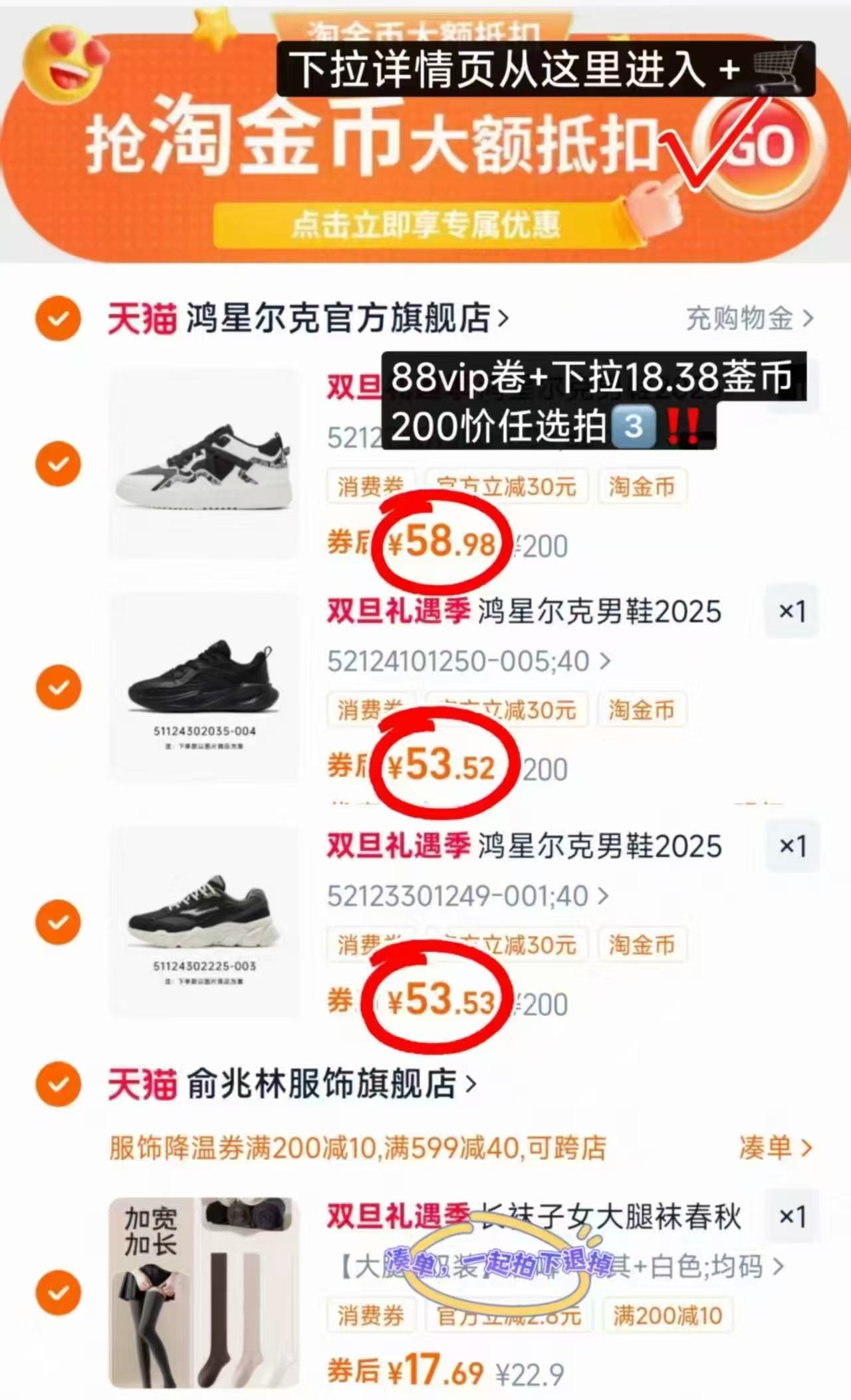
Task: Deselect the 鸿星尔克 store selection checkbox
Action: pyautogui.click(x=59, y=318)
